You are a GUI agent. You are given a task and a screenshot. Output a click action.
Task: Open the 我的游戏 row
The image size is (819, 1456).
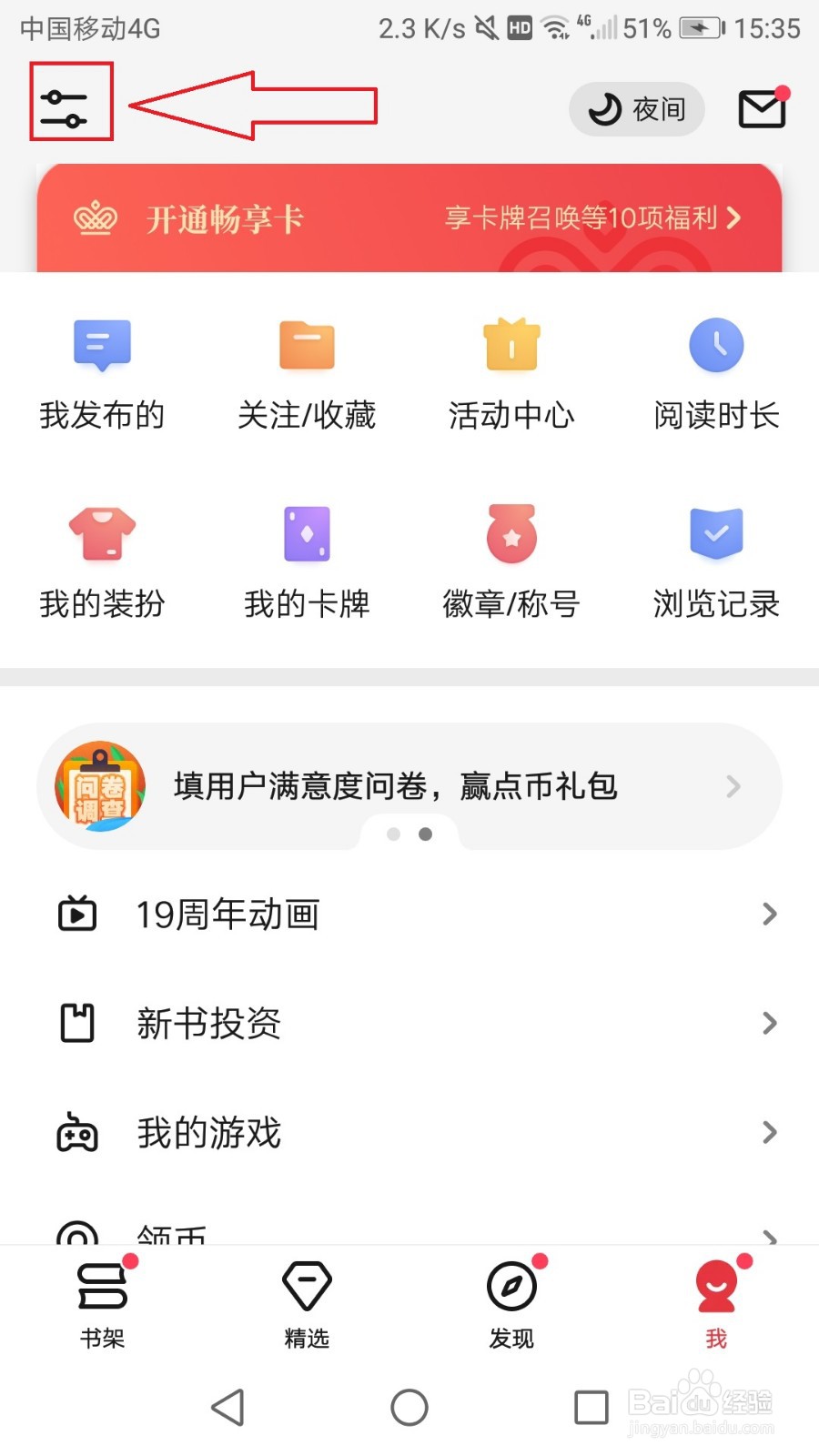(409, 1132)
